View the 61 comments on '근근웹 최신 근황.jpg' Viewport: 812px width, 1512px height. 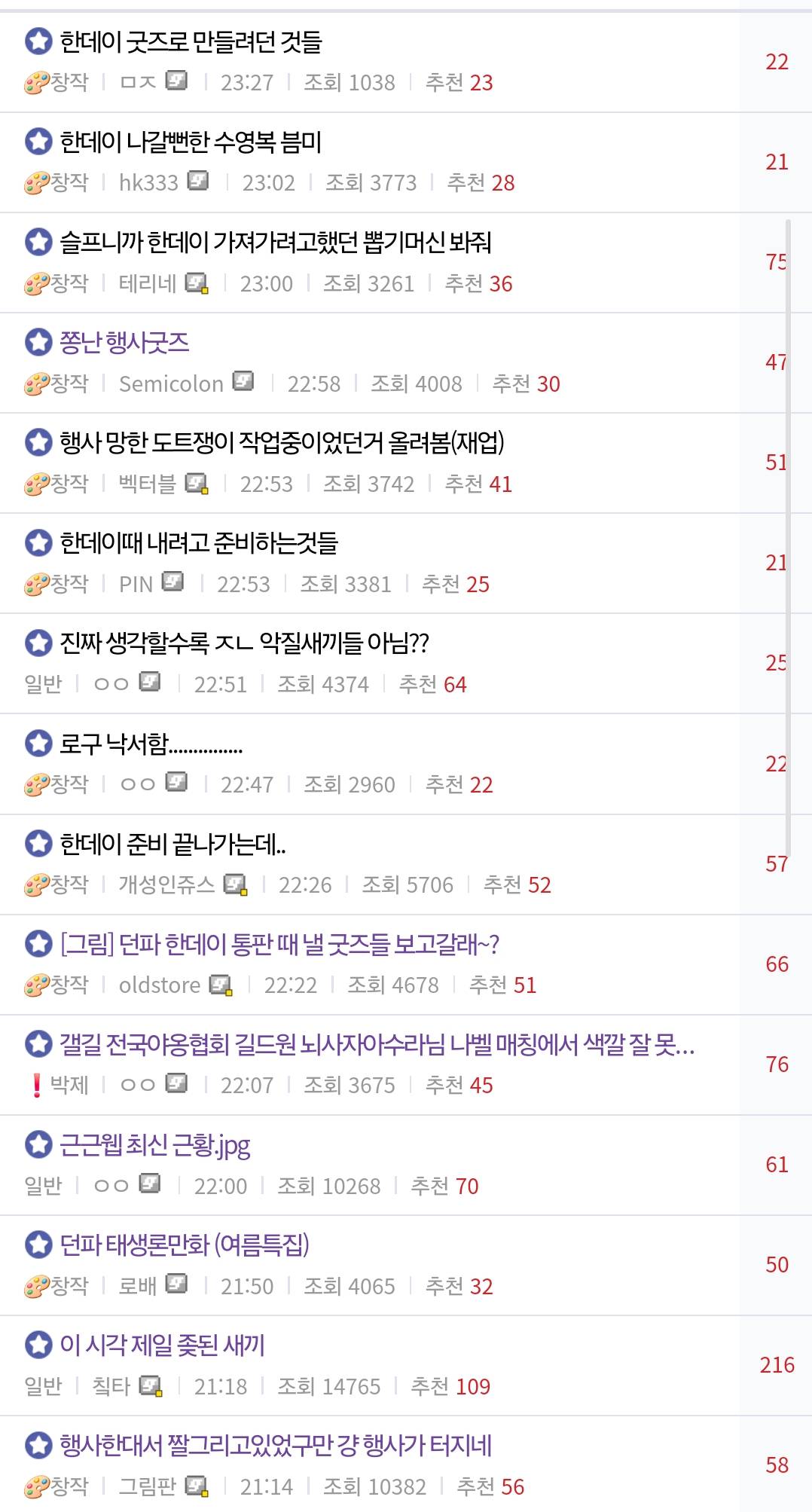coord(777,1165)
